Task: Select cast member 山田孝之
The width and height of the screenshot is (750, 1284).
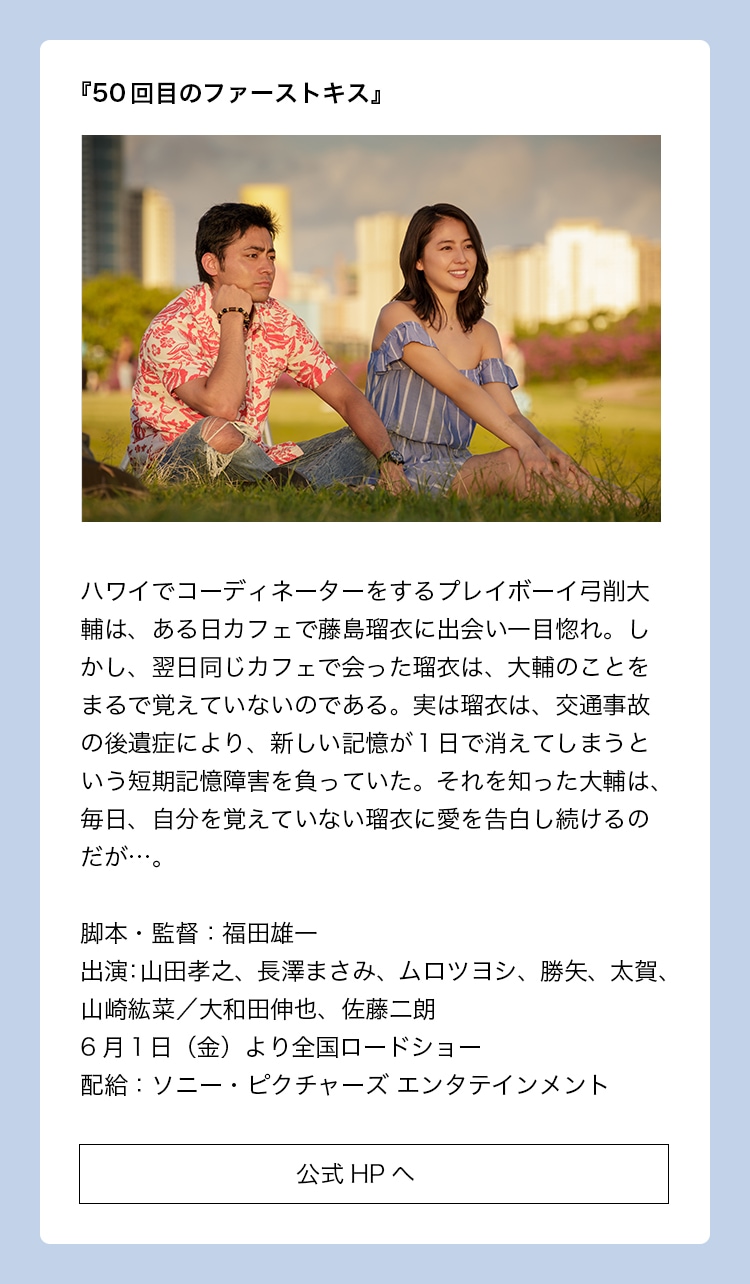Action: click(180, 964)
